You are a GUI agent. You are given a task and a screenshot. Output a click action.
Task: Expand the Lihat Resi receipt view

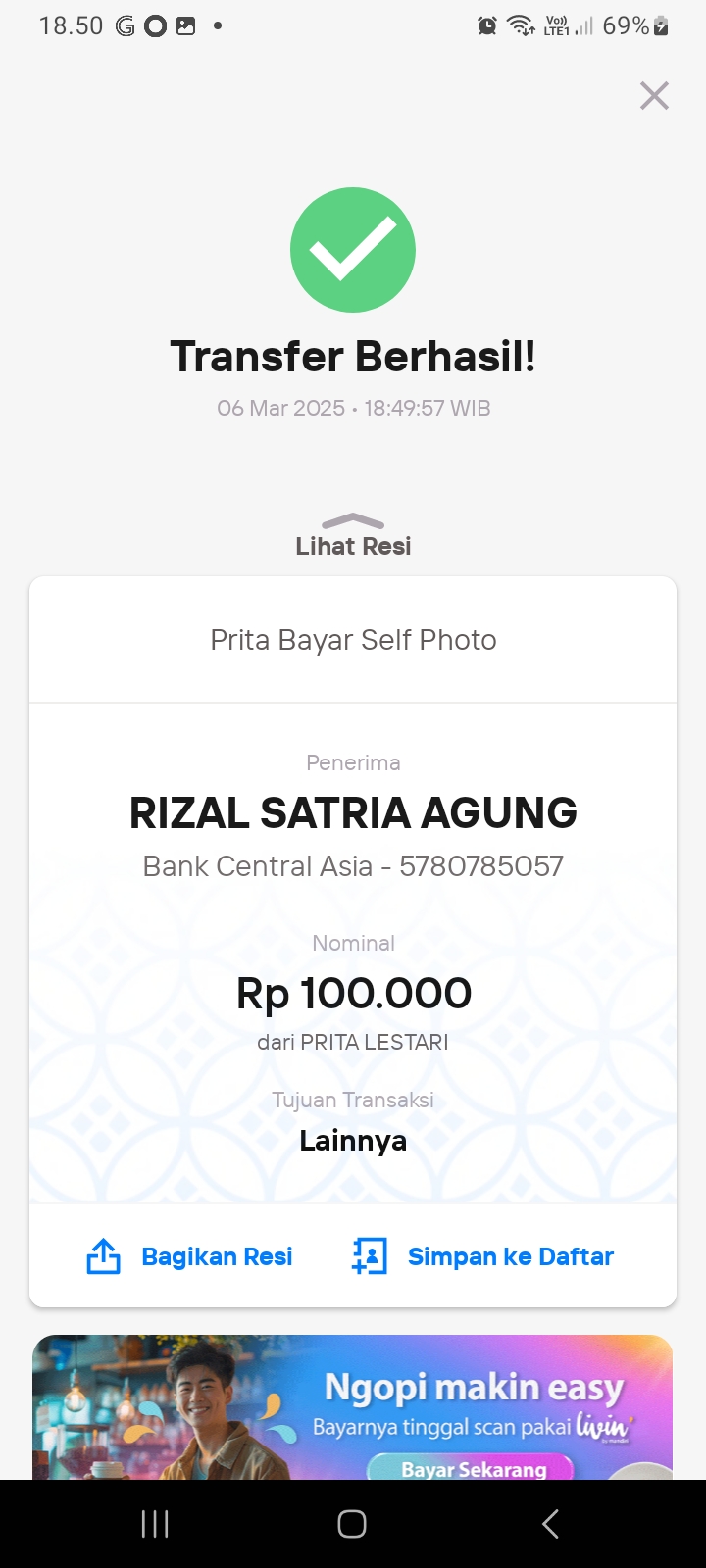click(x=353, y=535)
